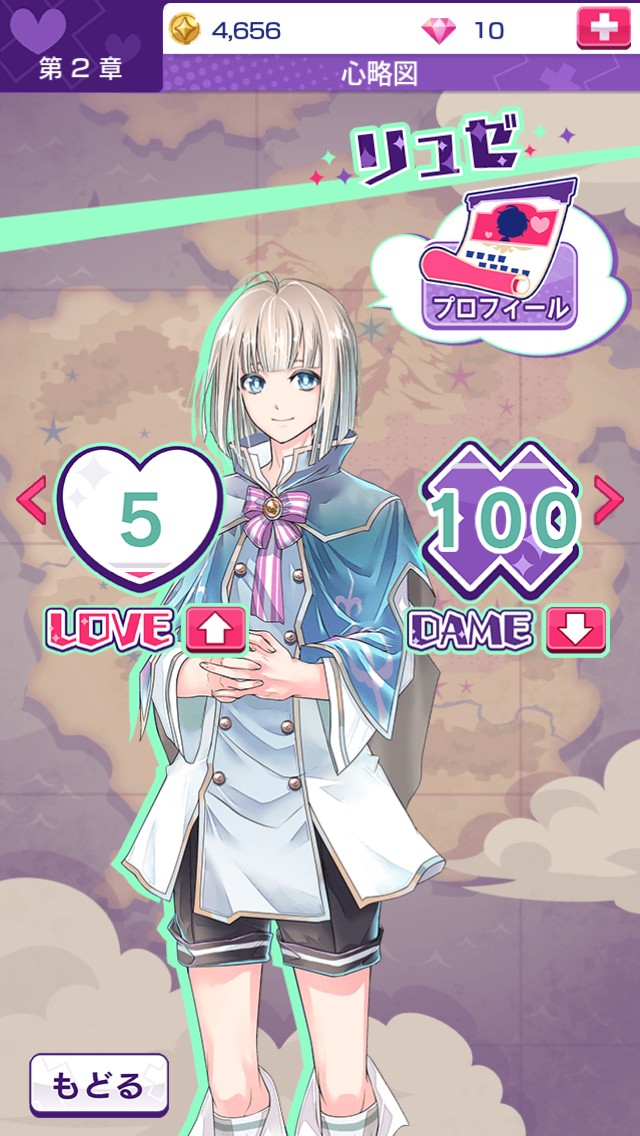The width and height of the screenshot is (640, 1136).
Task: Go to the next character with right arrow
Action: [608, 500]
